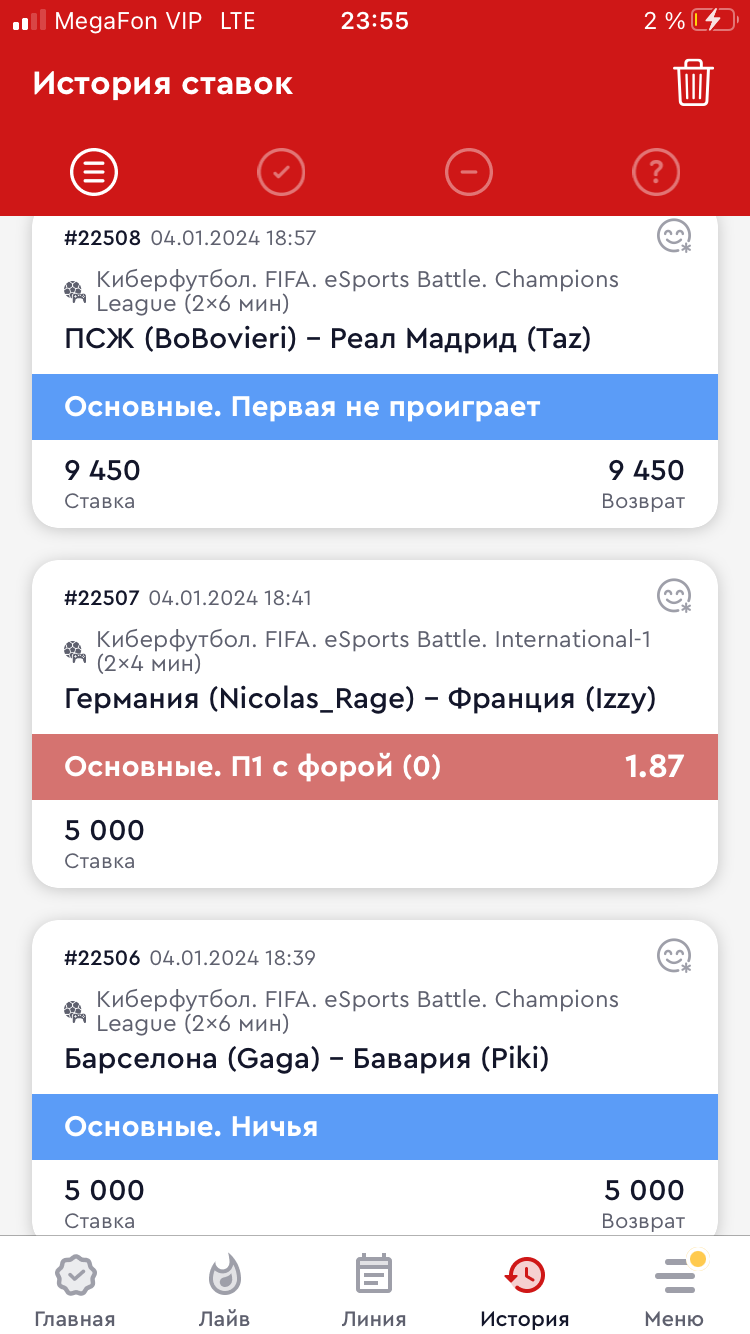The width and height of the screenshot is (750, 1334).
Task: Switch to the unsettled bets question-mark filter
Action: pyautogui.click(x=656, y=173)
